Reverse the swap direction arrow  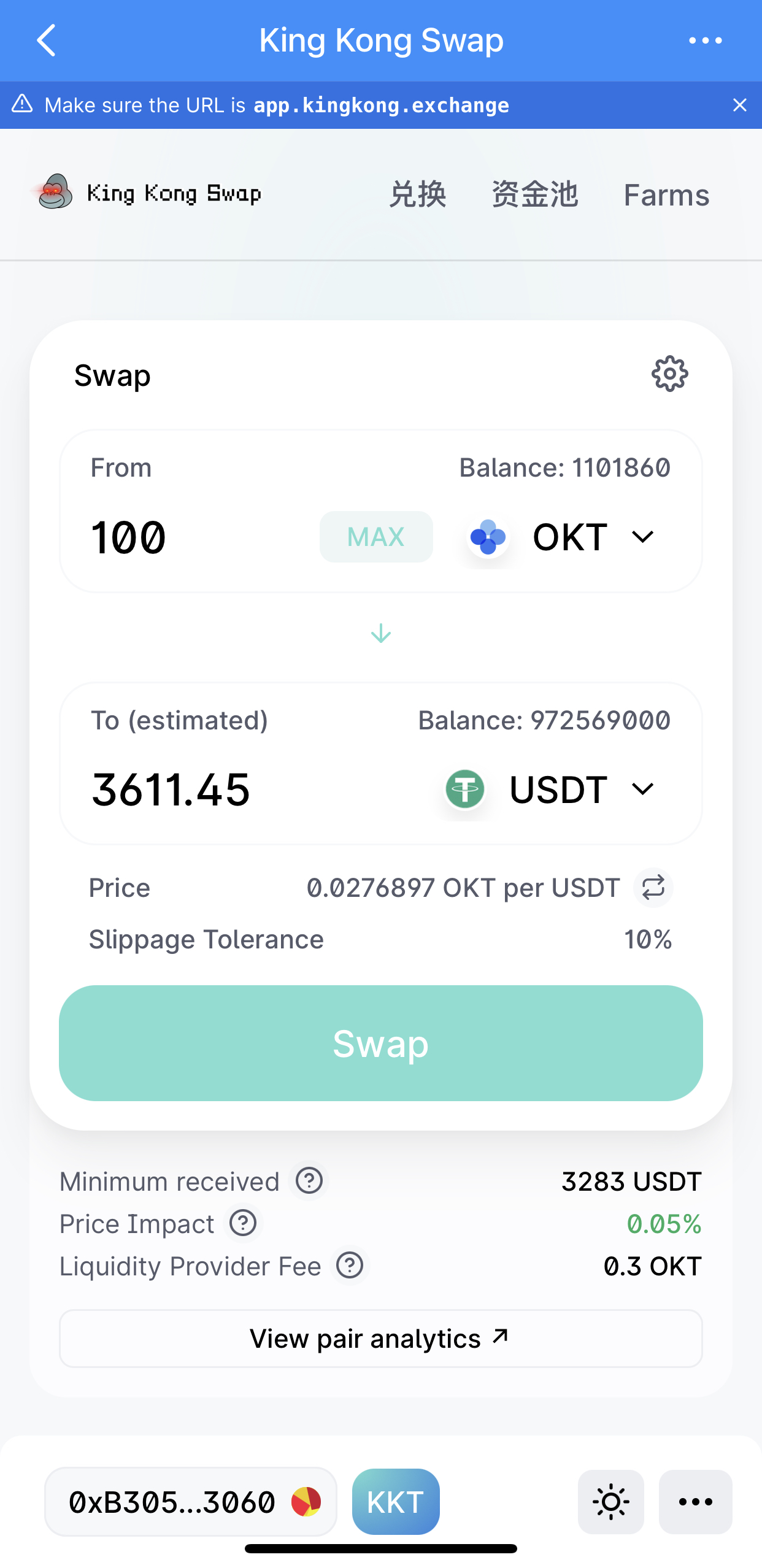click(x=381, y=633)
